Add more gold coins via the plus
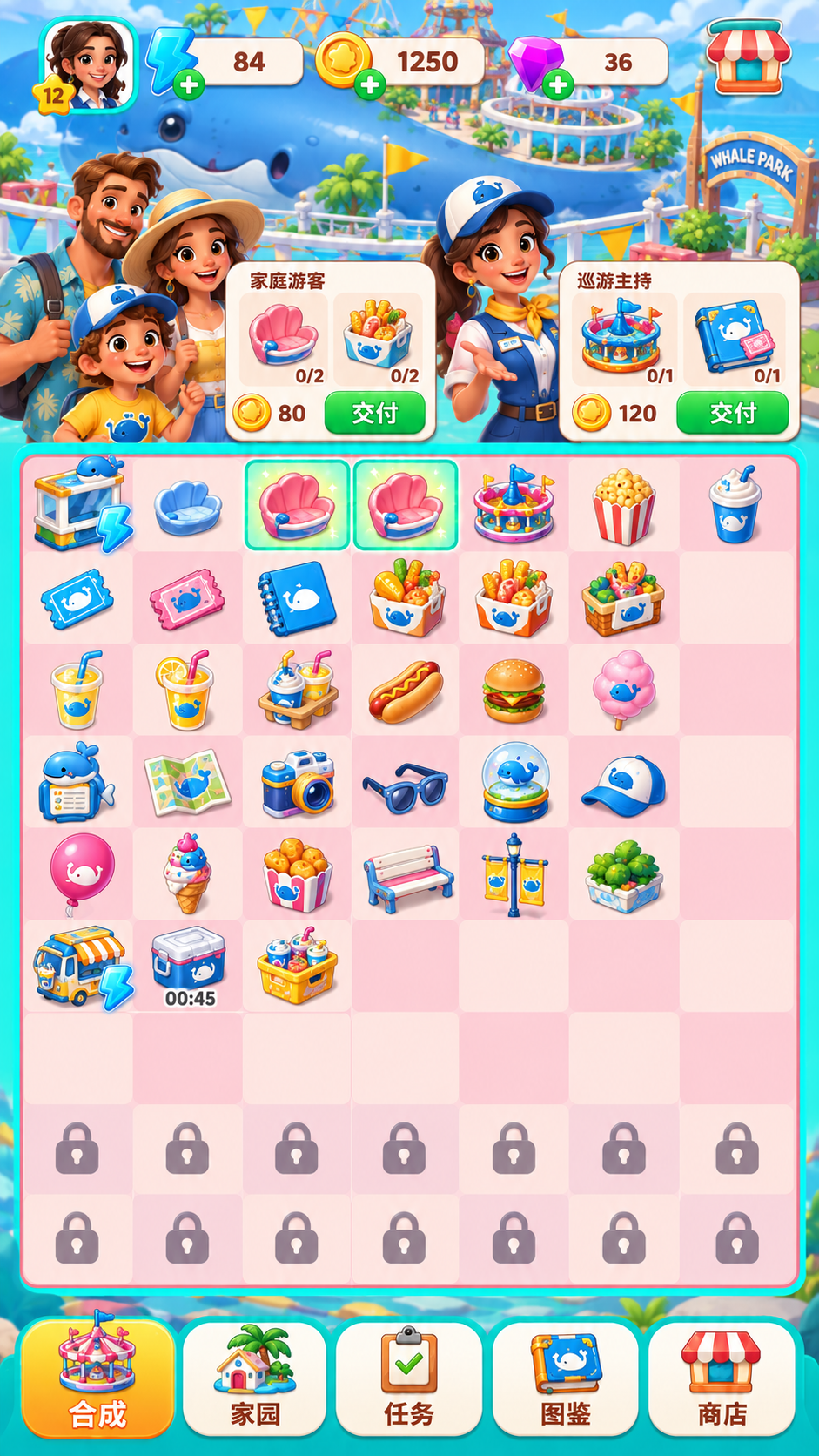Screen dimensions: 819x1456 pos(370,85)
